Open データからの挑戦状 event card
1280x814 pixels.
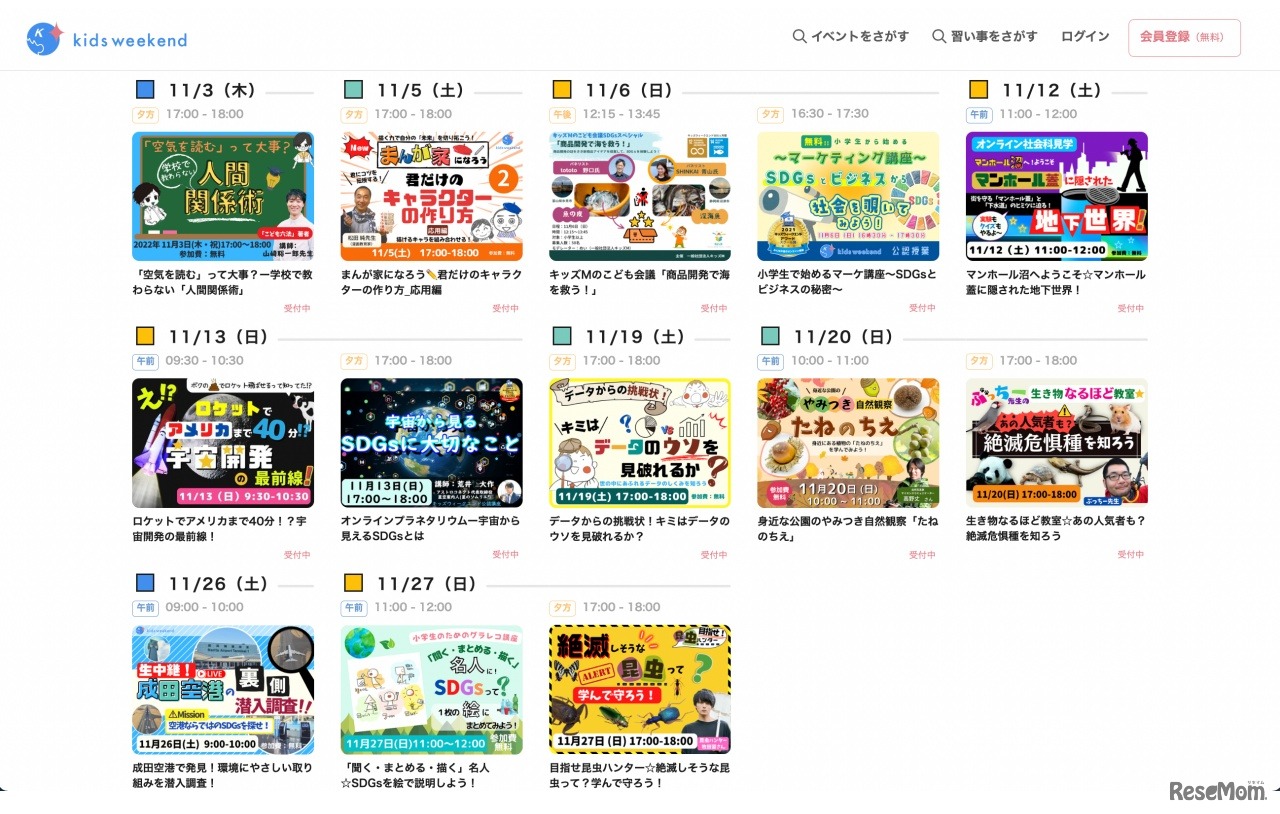(639, 443)
